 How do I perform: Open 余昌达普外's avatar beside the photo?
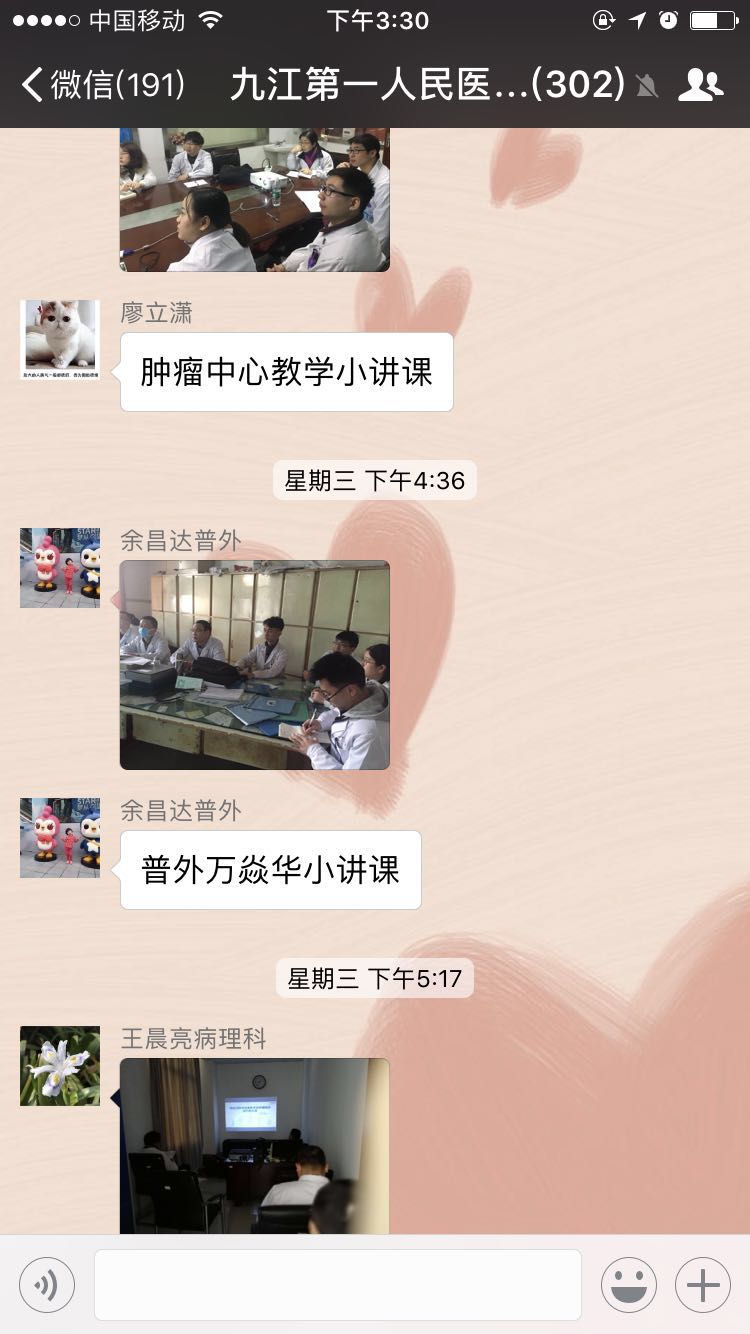click(60, 568)
